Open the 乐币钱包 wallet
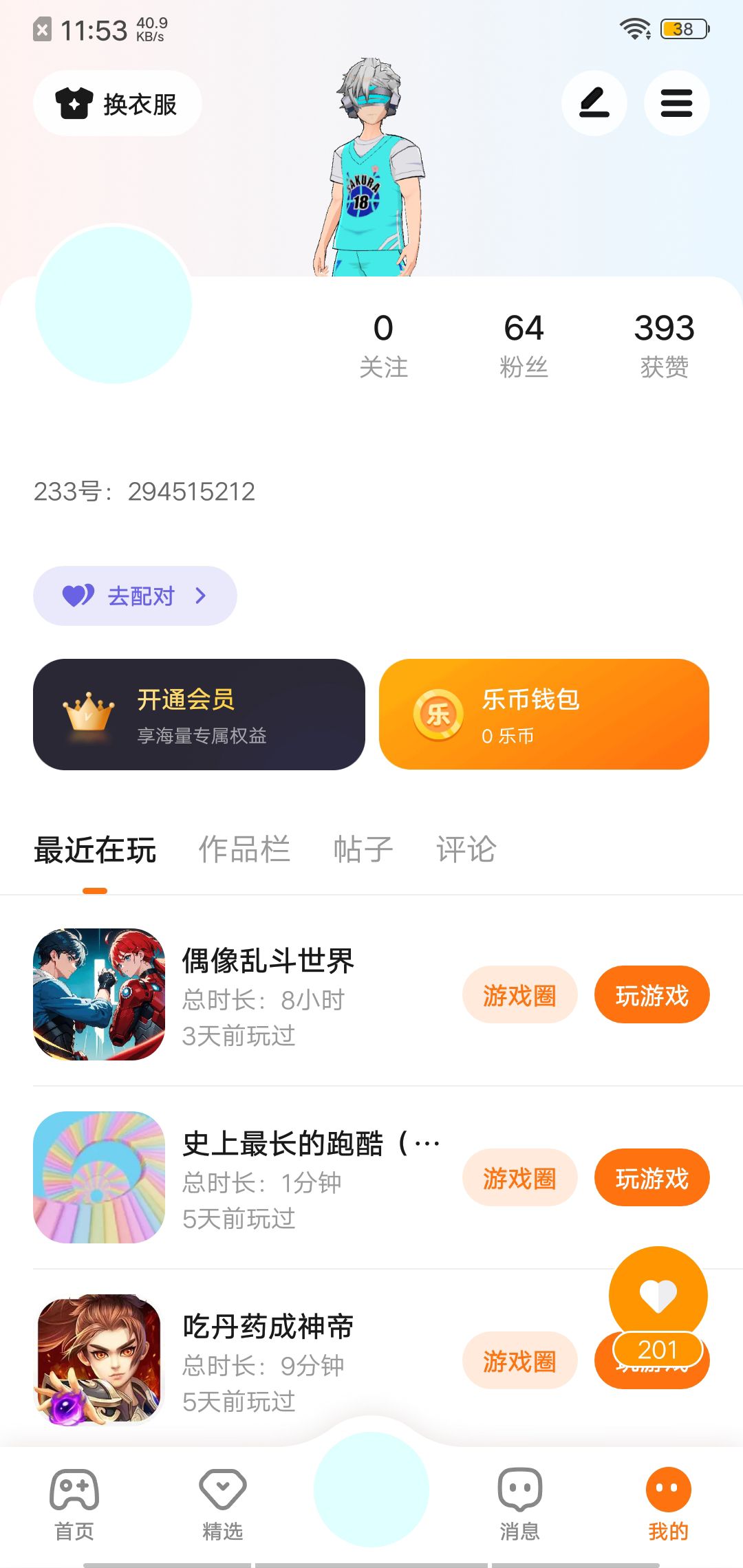 543,715
